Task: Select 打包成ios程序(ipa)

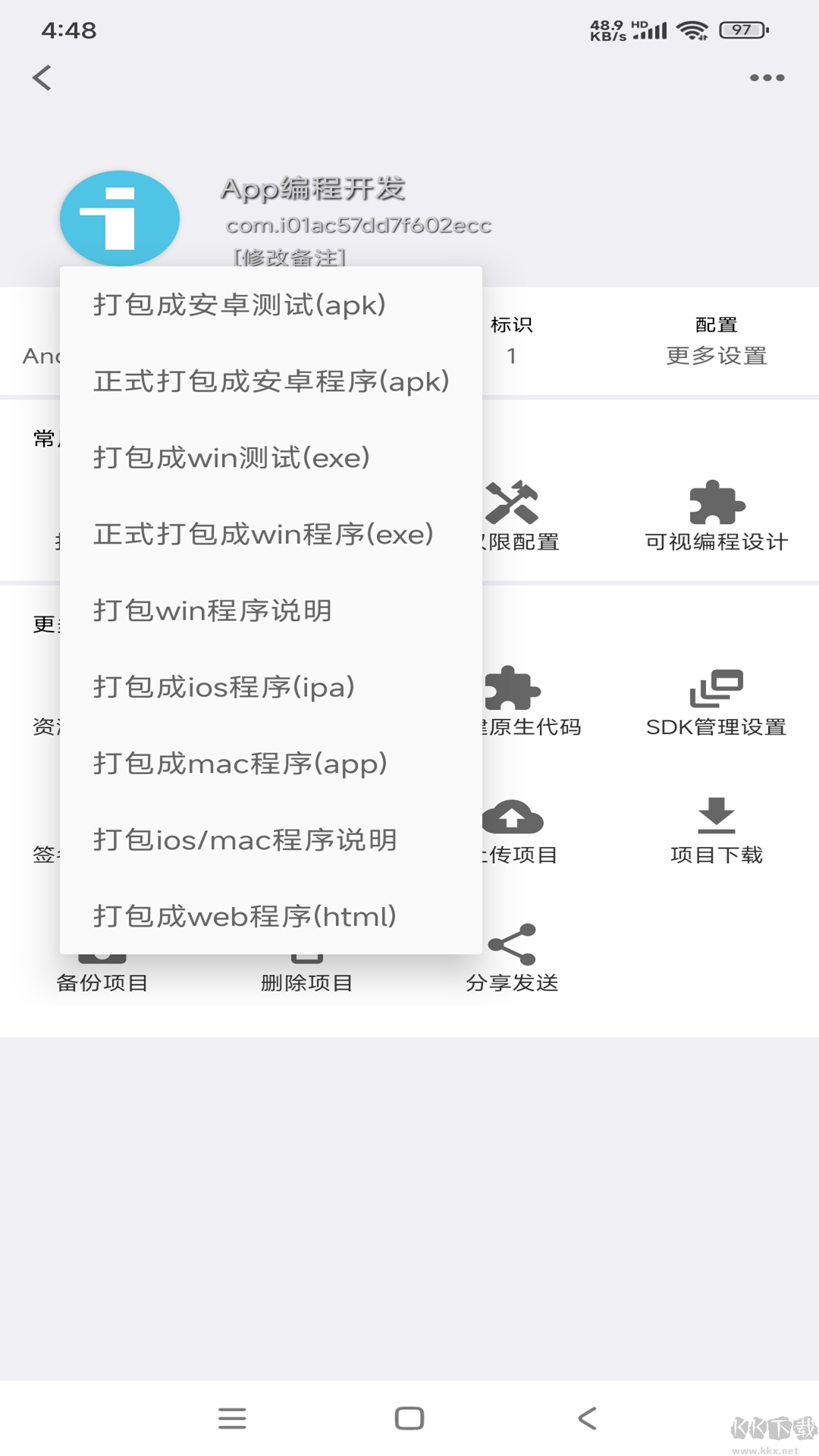Action: tap(224, 687)
